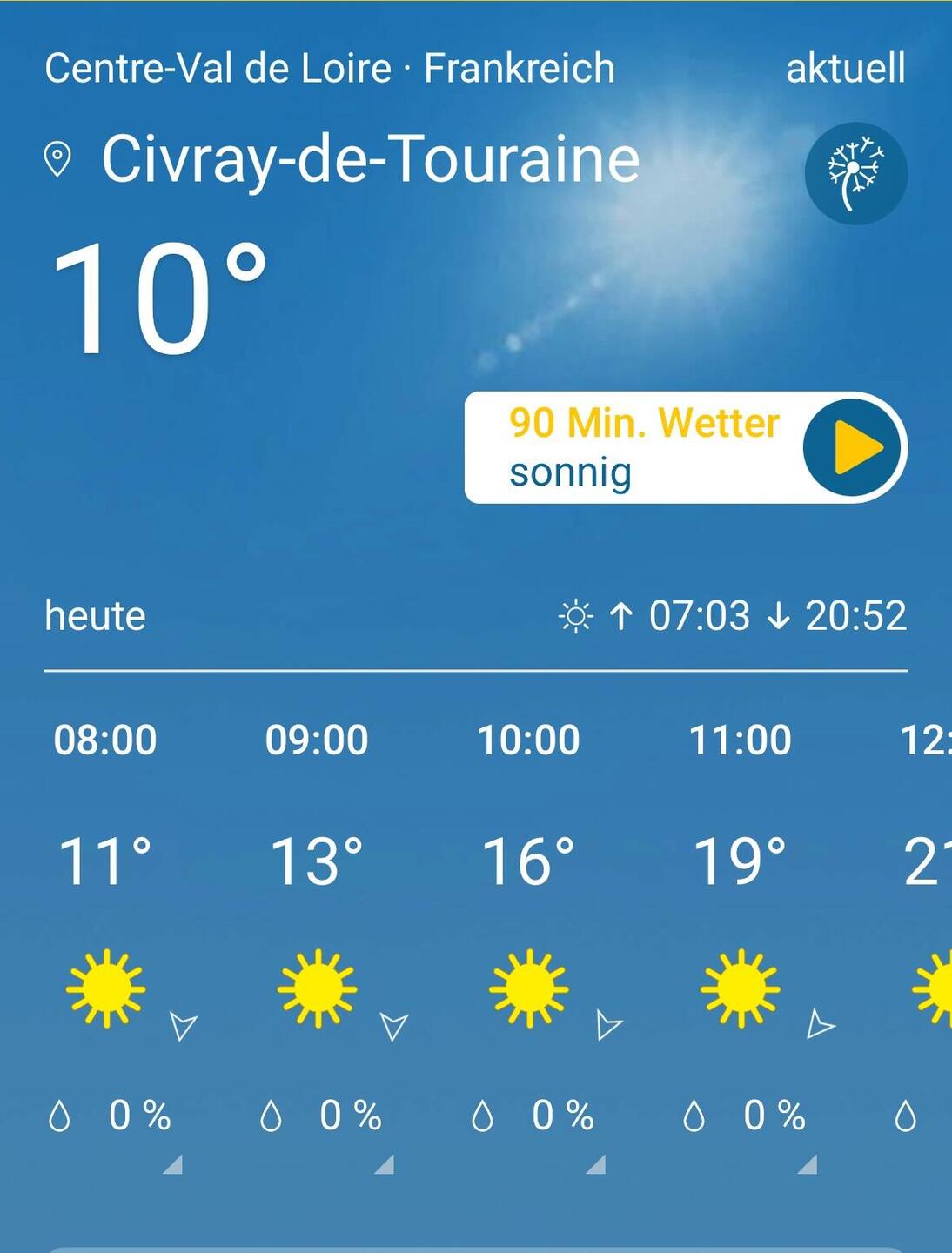Open the Civray-de-Touraine location selector
Image resolution: width=952 pixels, height=1253 pixels.
pyautogui.click(x=370, y=159)
